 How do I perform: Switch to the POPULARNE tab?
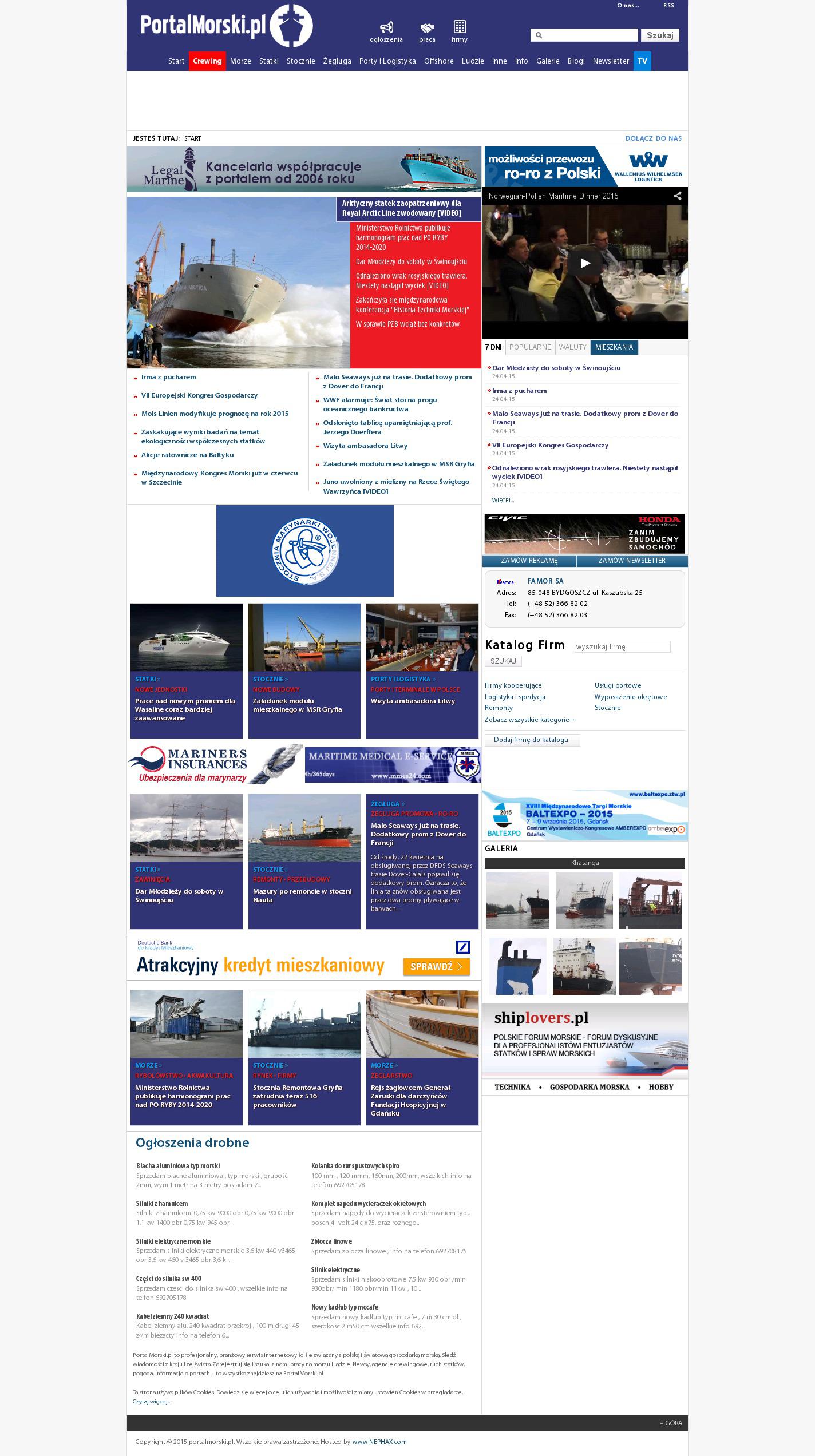(x=530, y=347)
